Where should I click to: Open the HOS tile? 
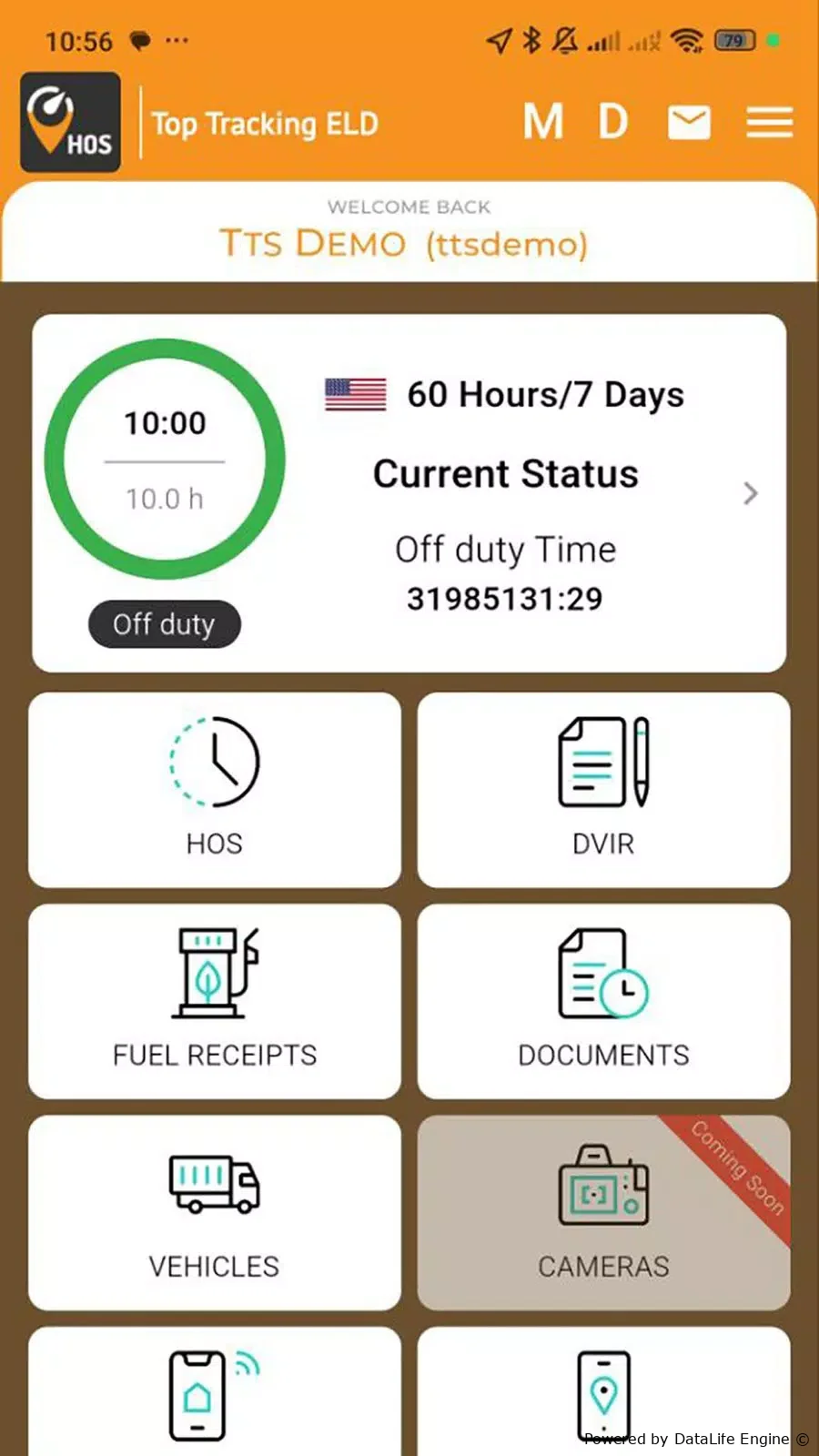pos(215,790)
